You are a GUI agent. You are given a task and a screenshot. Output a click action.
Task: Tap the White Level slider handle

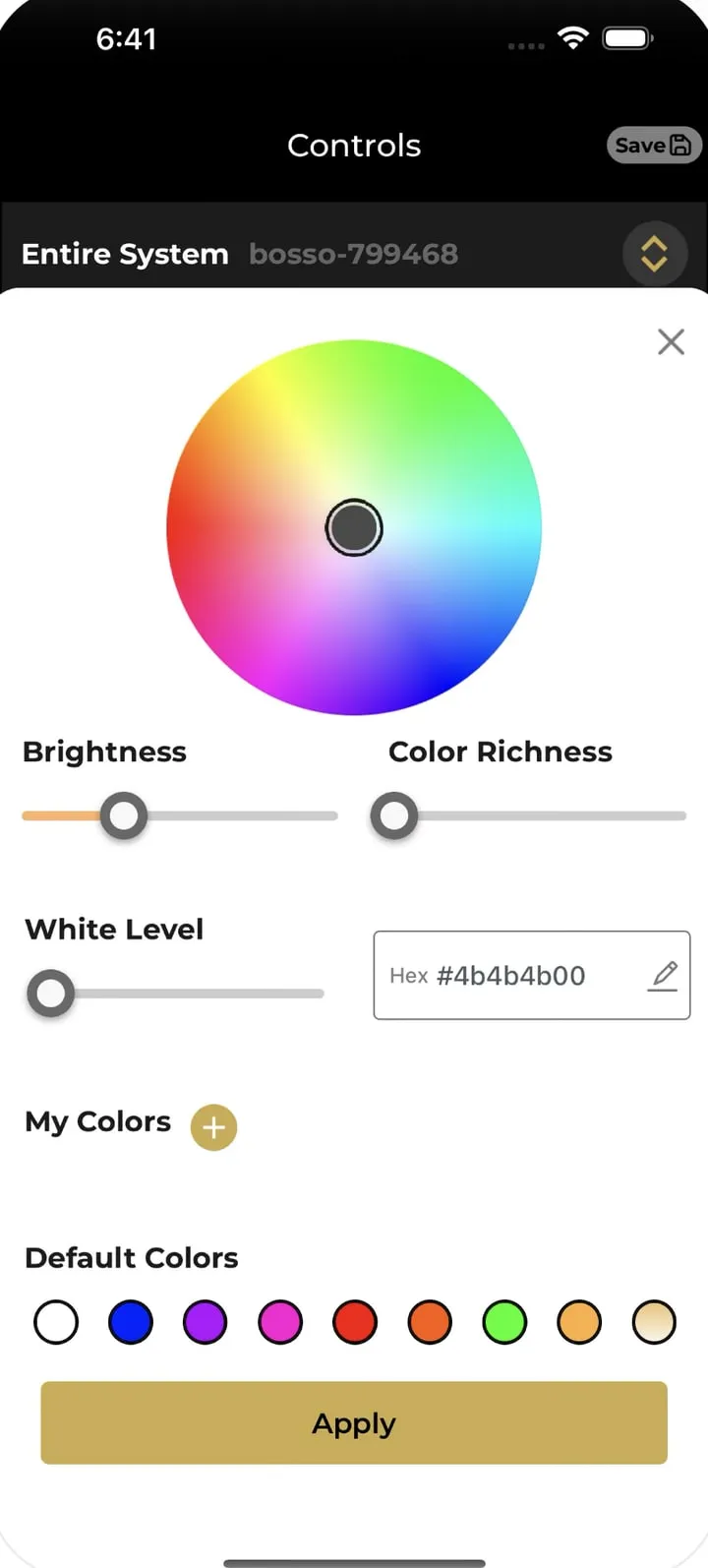(x=50, y=994)
